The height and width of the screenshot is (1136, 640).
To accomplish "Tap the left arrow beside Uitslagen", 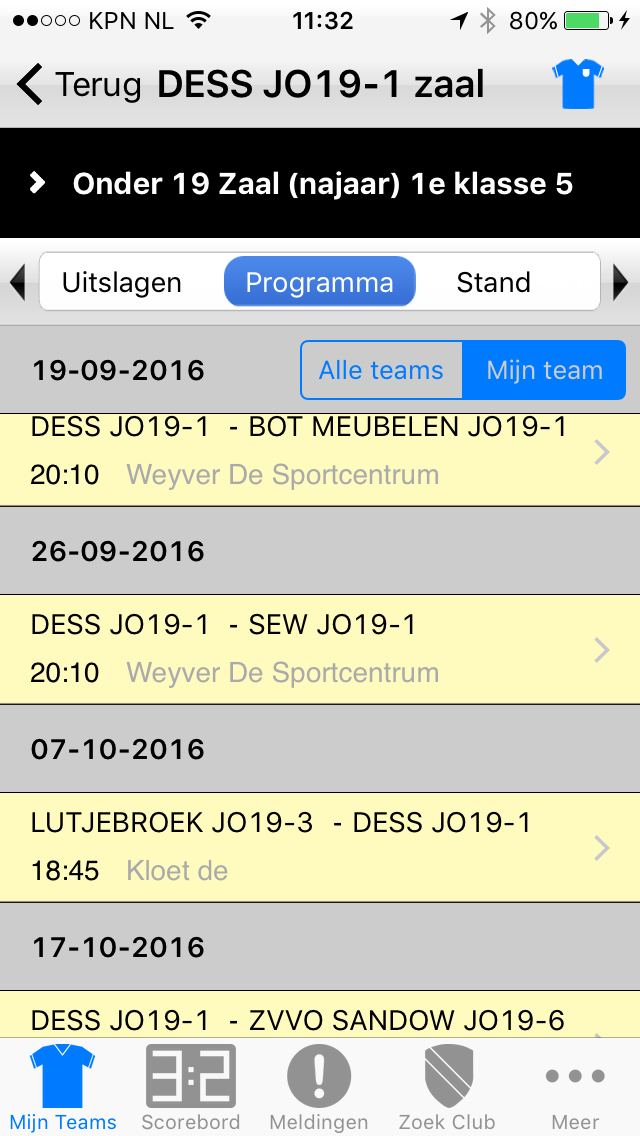I will 17,283.
